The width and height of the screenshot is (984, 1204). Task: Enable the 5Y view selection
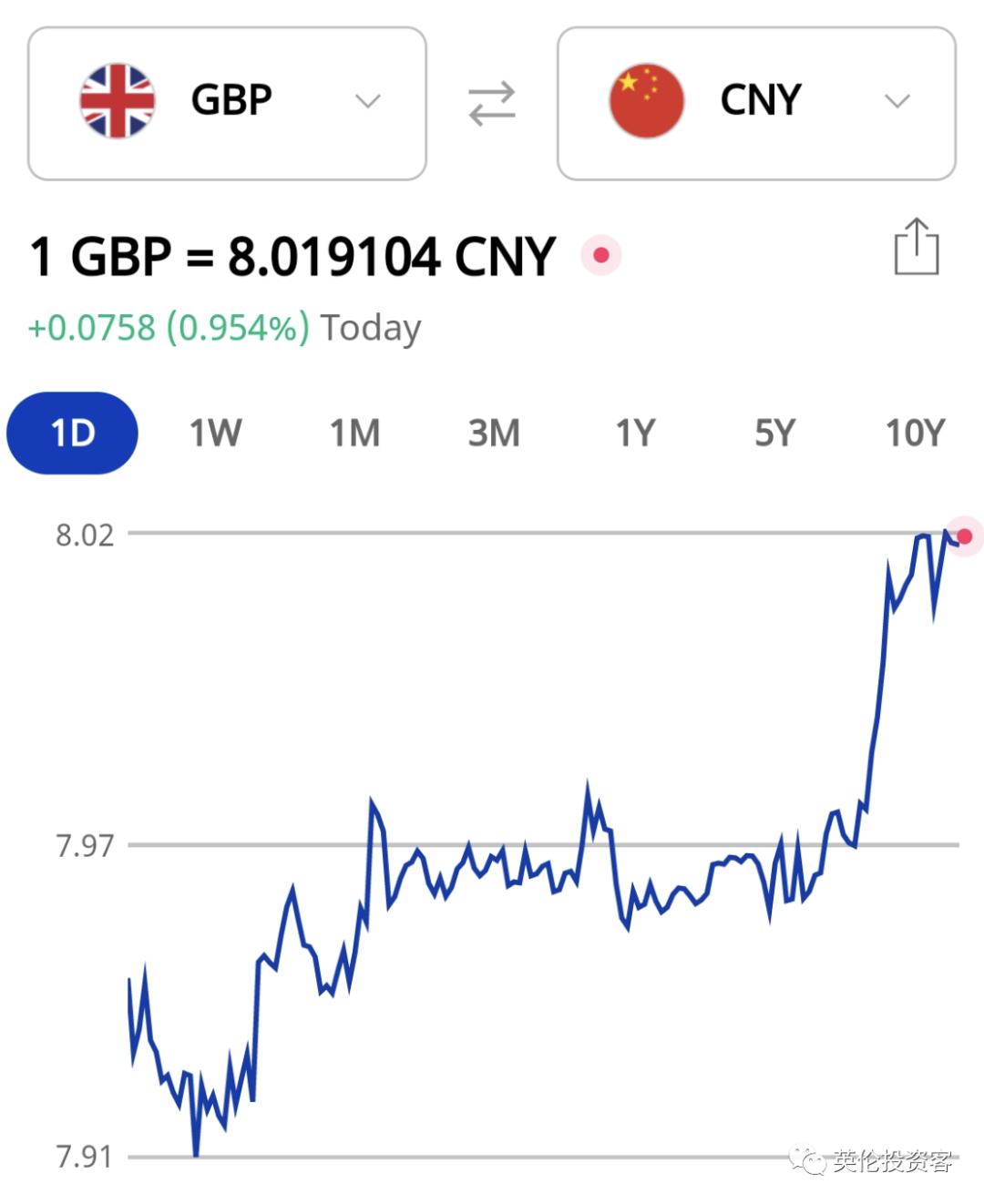point(774,434)
